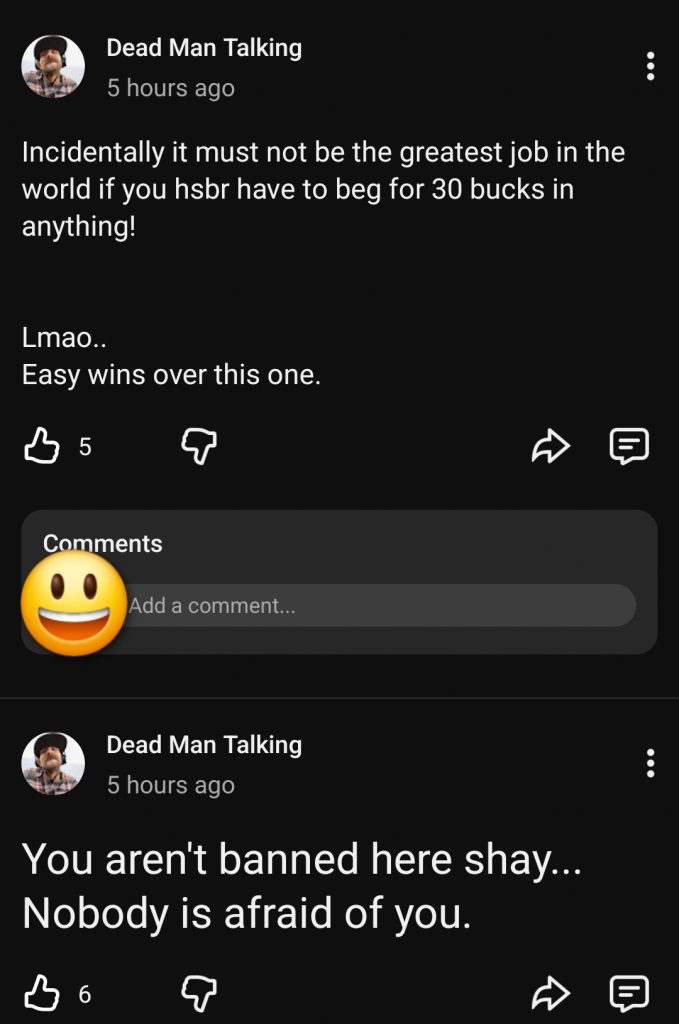
Task: Open comments icon on the "Easy wins" post
Action: pos(630,447)
